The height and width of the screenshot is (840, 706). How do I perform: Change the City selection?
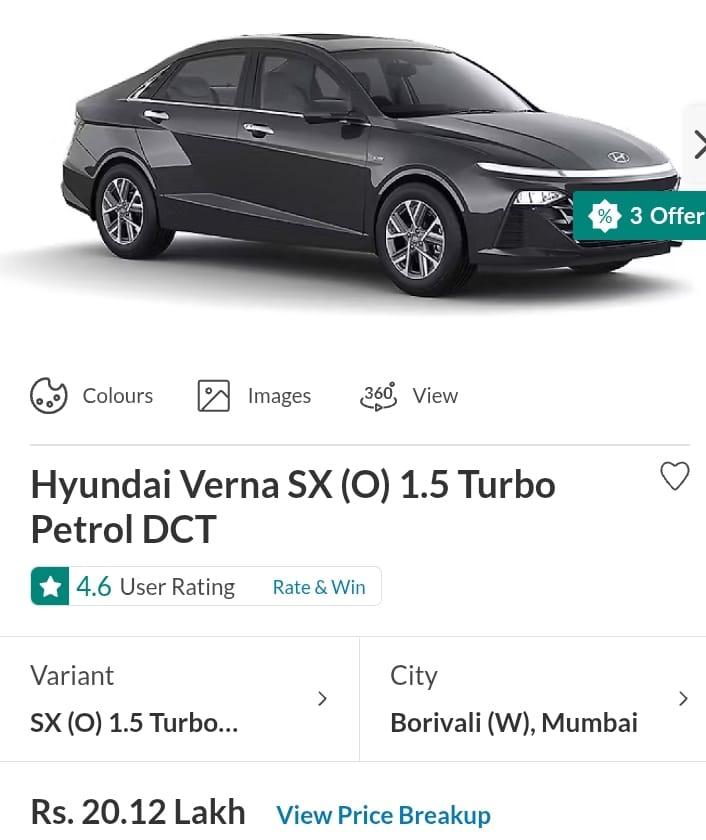click(x=538, y=699)
